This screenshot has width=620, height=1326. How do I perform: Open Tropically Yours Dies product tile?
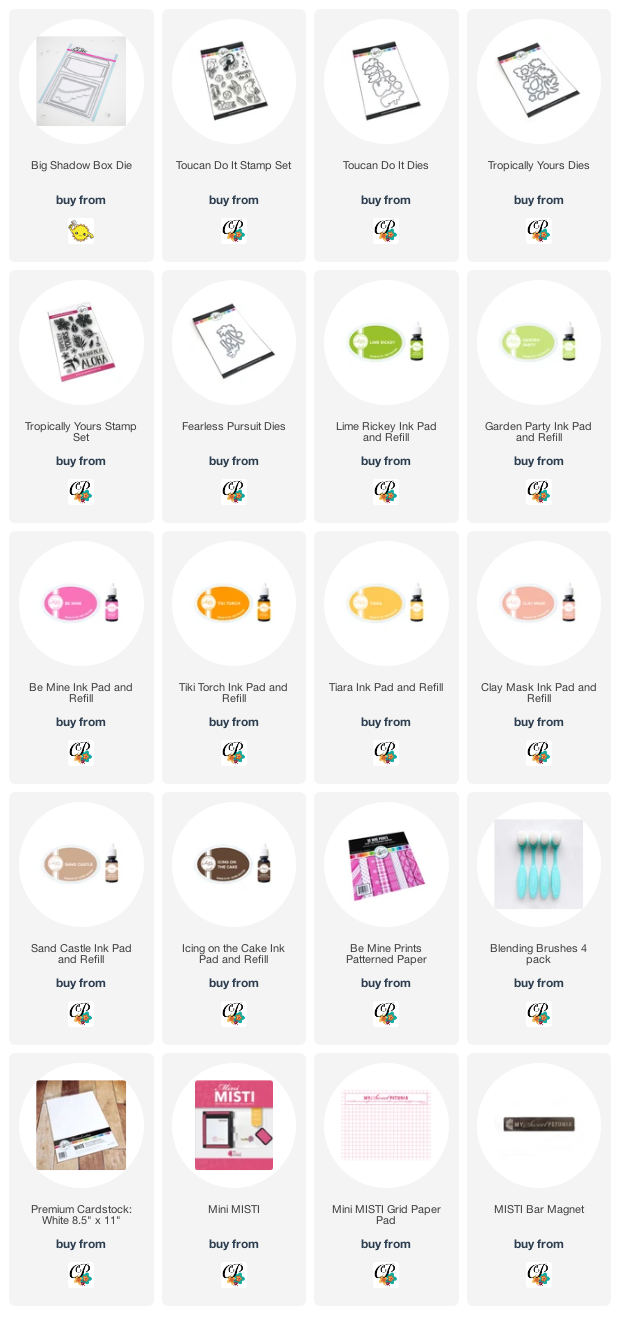pos(539,136)
